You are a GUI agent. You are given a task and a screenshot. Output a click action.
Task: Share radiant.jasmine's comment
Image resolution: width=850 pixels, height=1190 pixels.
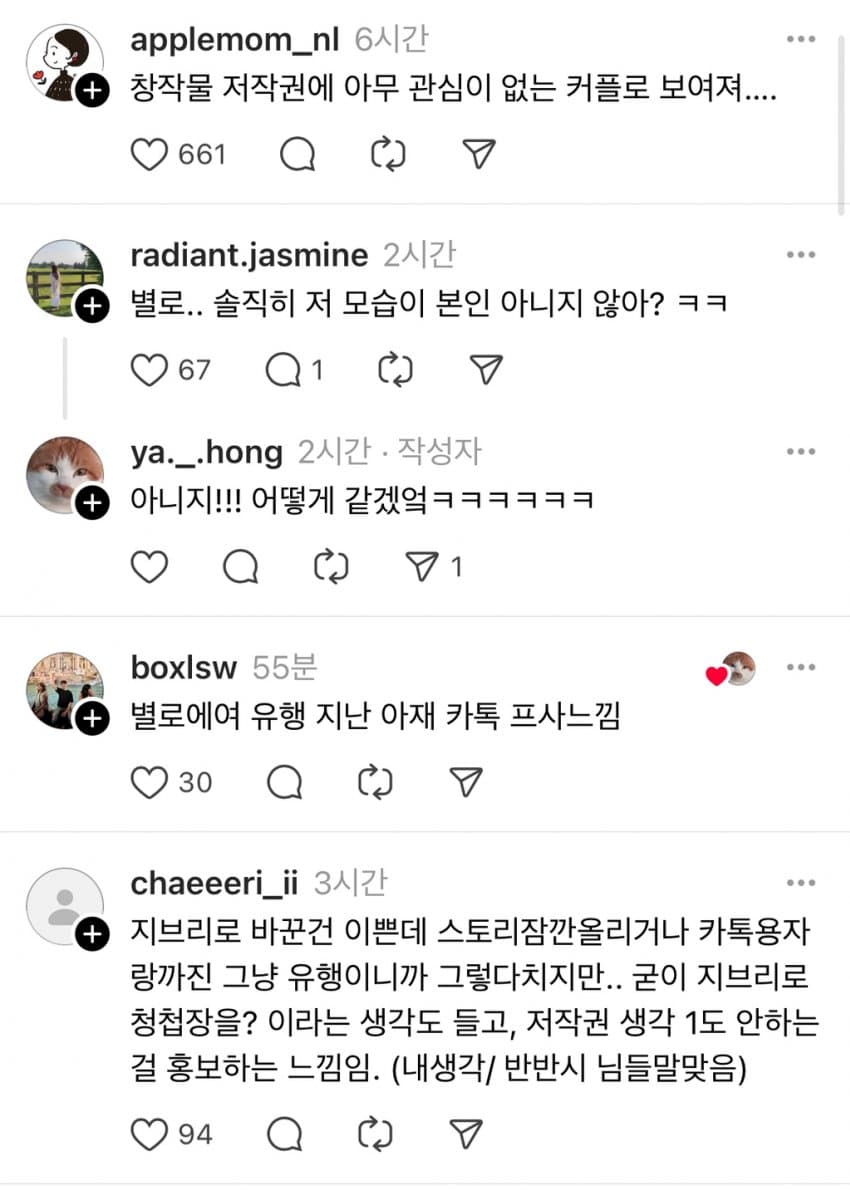coord(485,370)
